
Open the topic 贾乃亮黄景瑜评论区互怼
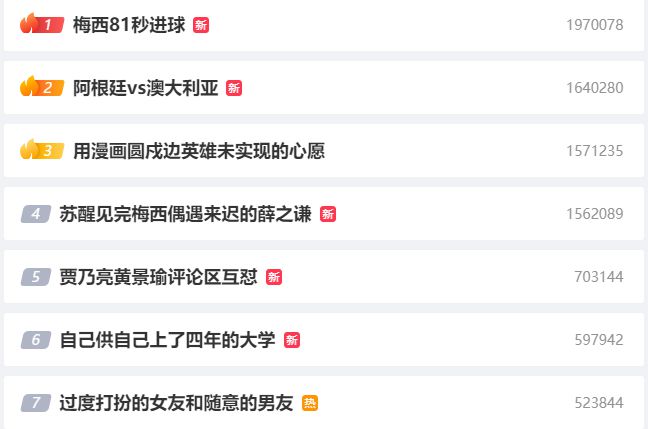pos(158,277)
